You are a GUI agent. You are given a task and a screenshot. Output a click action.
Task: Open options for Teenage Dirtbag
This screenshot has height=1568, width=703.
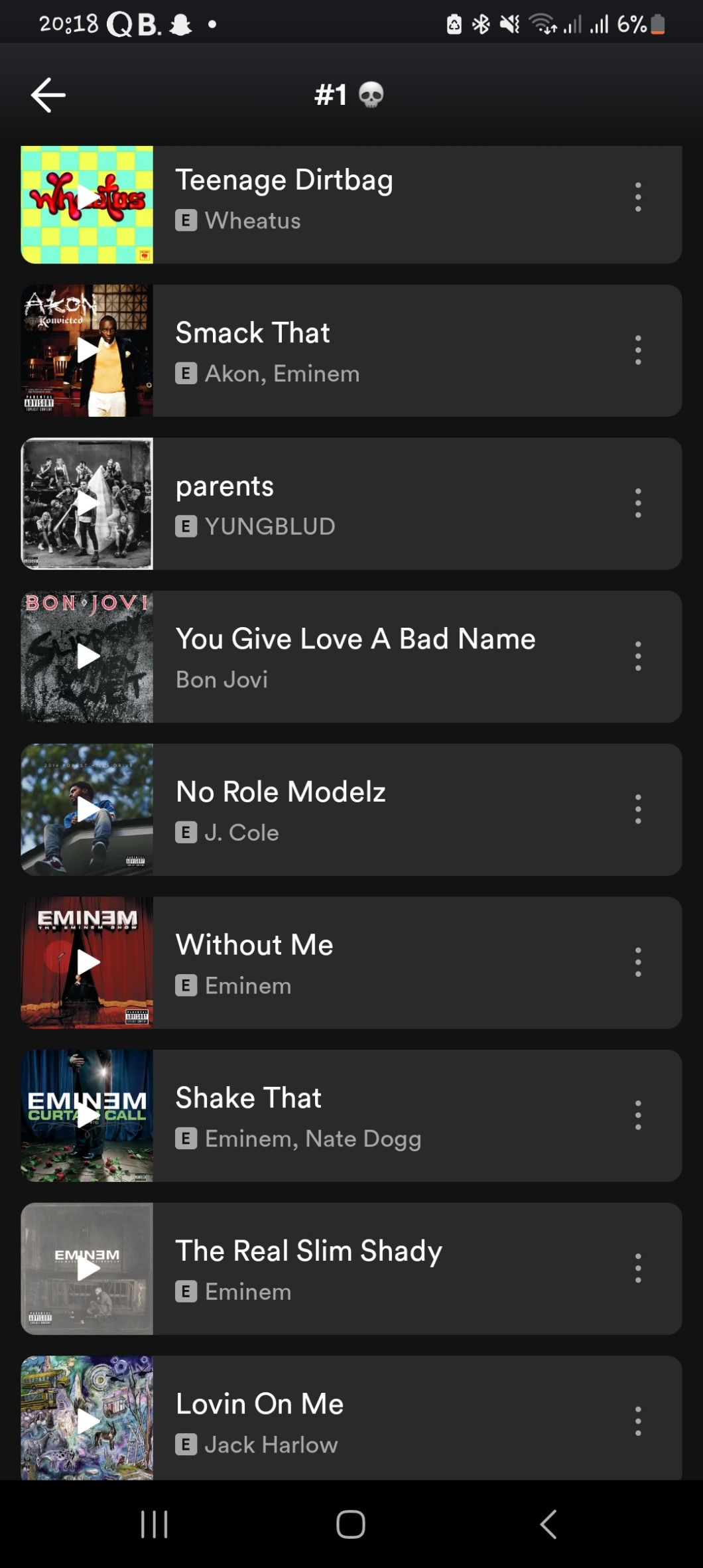coord(637,197)
